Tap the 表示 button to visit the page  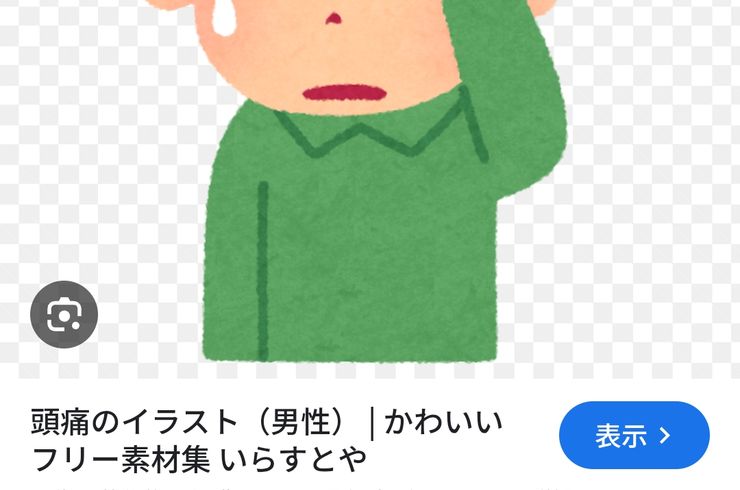[634, 436]
